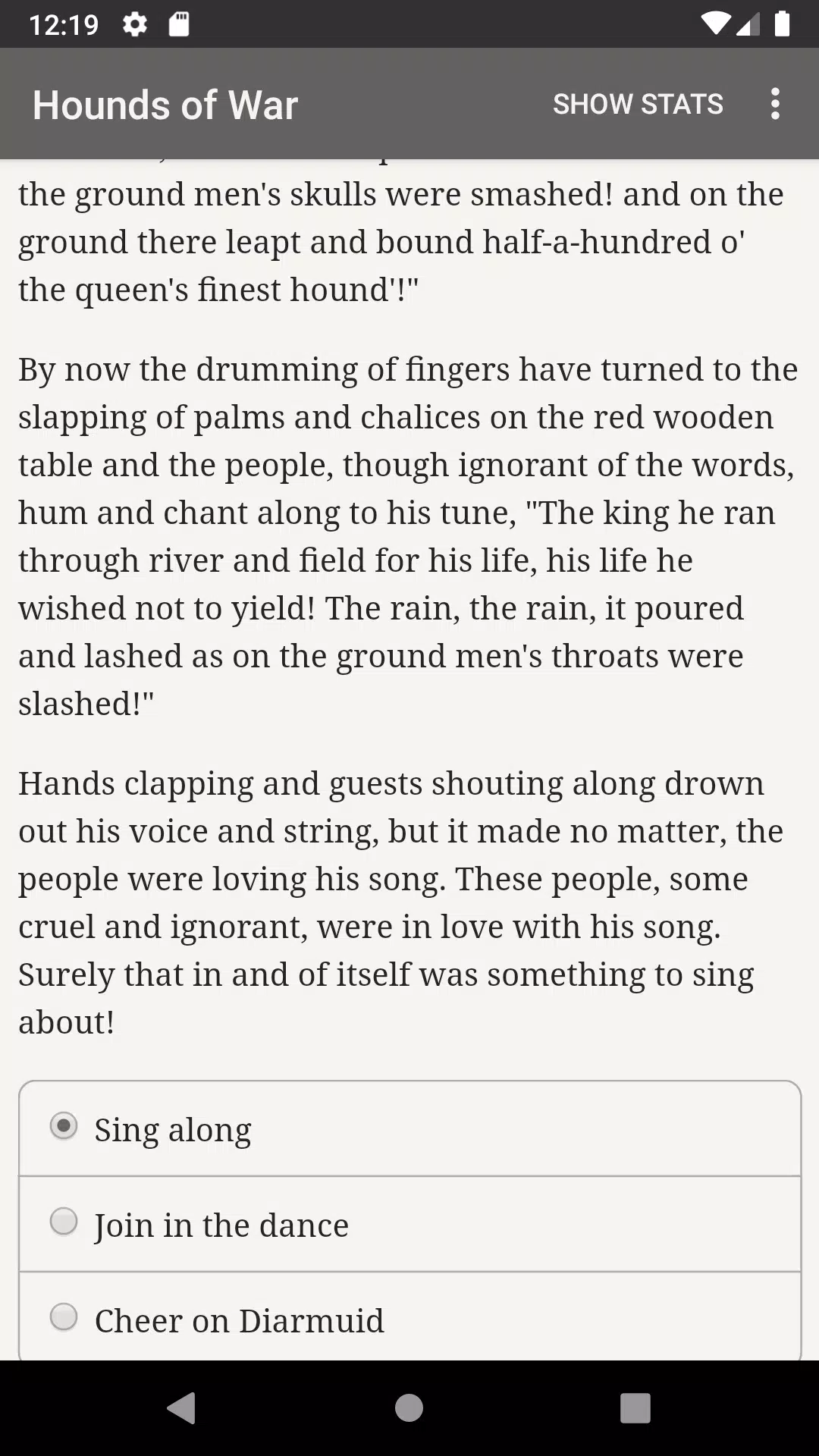819x1456 pixels.
Task: Return to the home screen
Action: pyautogui.click(x=409, y=1408)
